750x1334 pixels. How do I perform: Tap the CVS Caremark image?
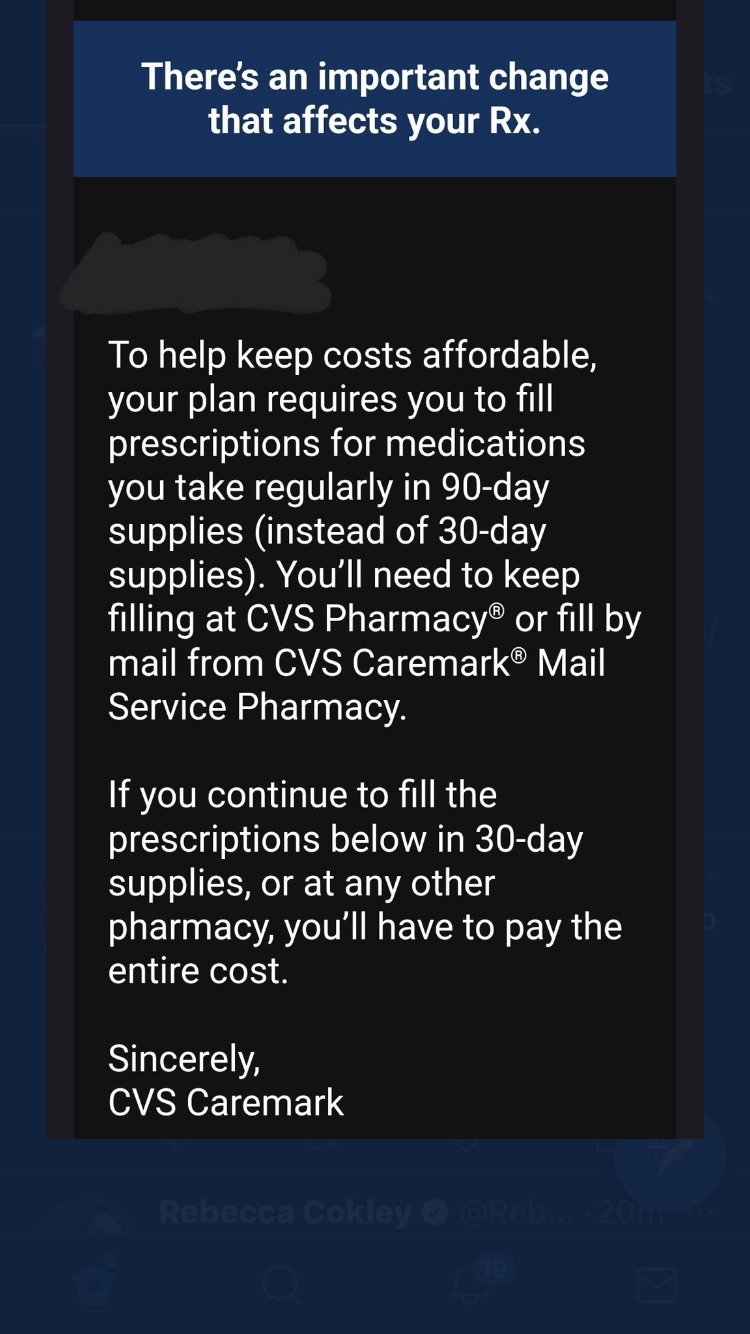pos(375,569)
